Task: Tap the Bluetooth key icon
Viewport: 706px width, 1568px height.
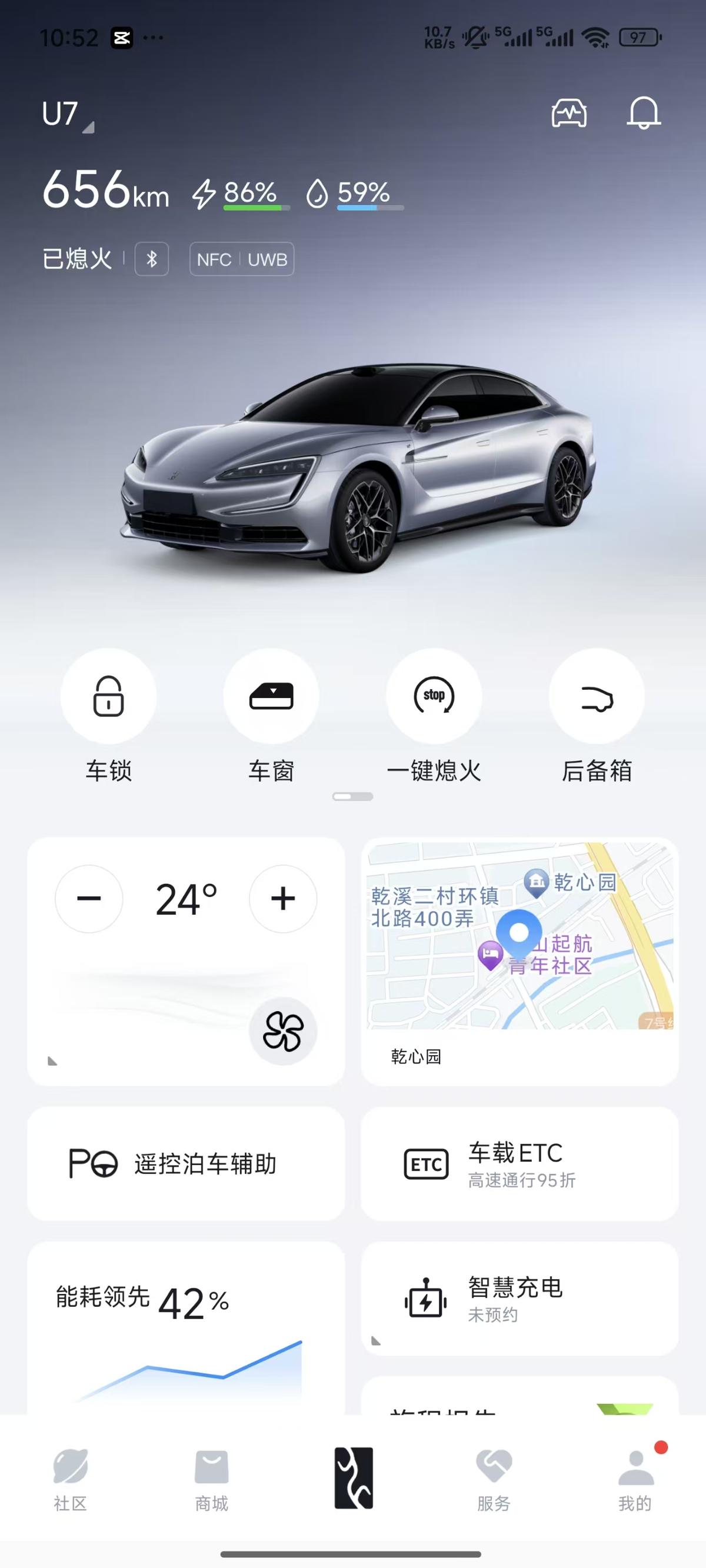Action: point(152,259)
